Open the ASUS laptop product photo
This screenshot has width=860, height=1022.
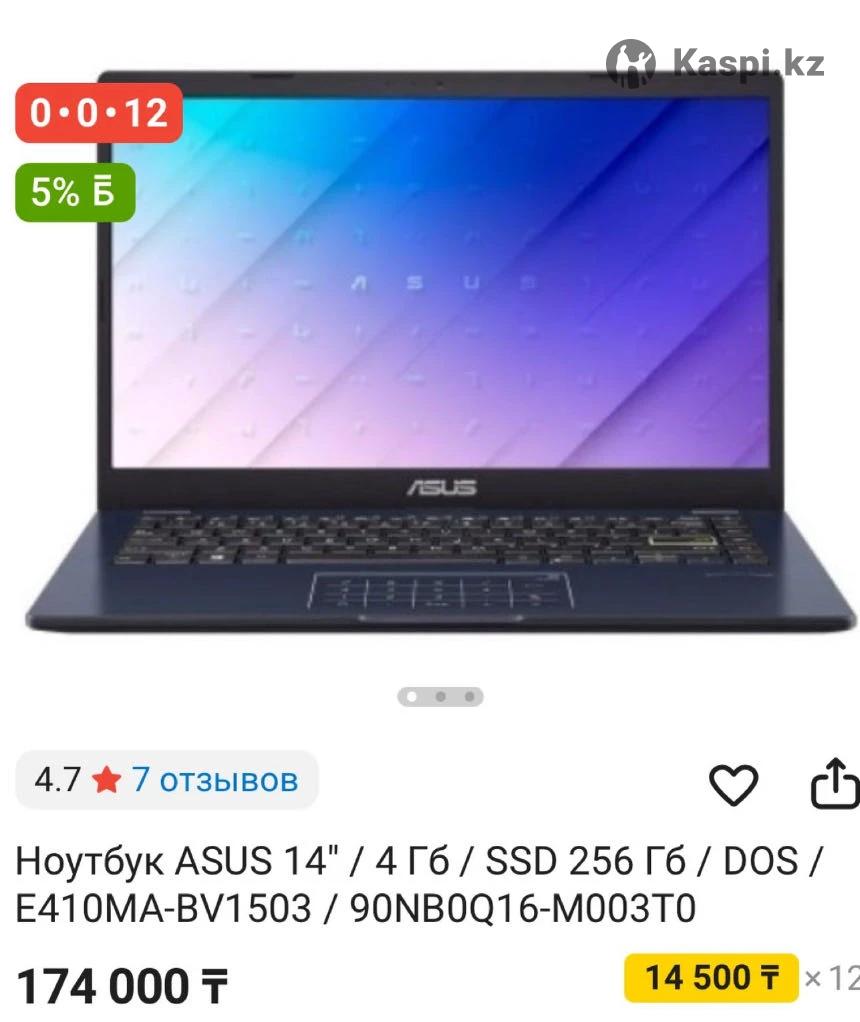tap(440, 360)
